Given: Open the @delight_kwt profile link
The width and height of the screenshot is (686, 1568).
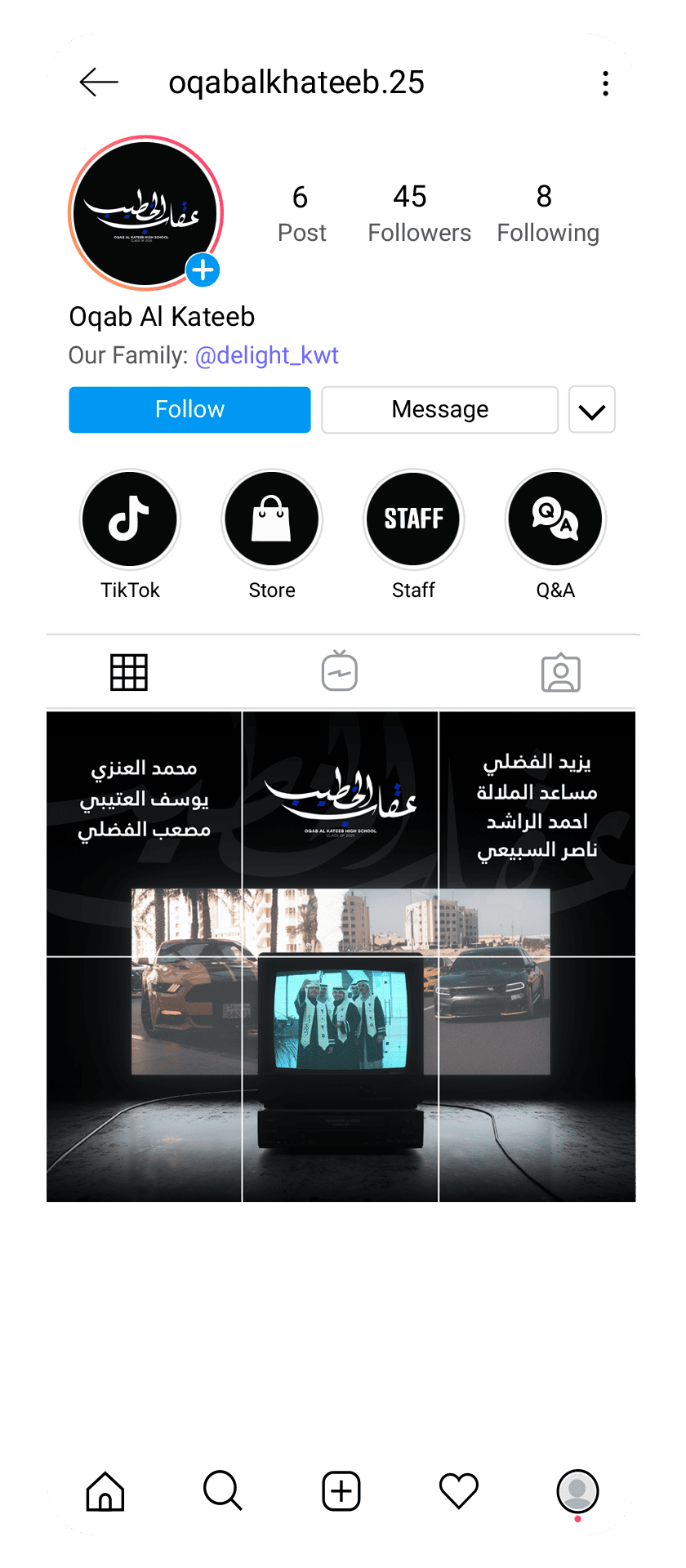Looking at the screenshot, I should [x=266, y=355].
